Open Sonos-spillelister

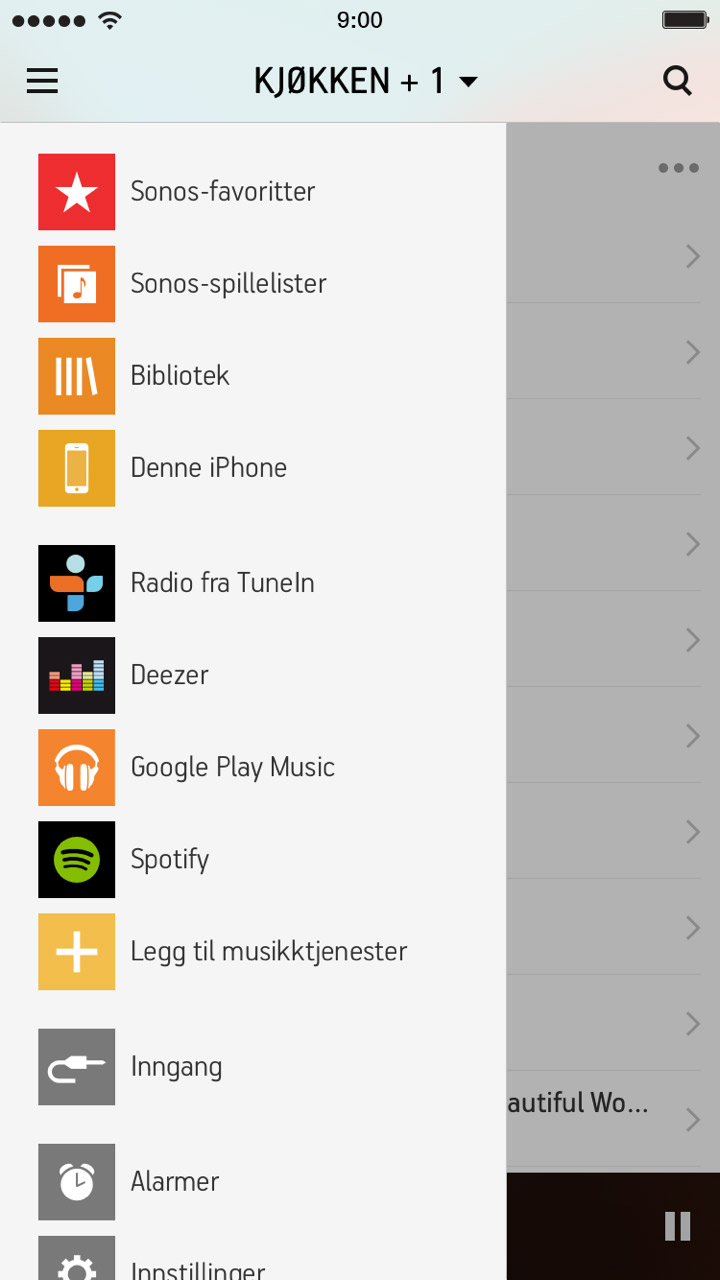click(253, 284)
